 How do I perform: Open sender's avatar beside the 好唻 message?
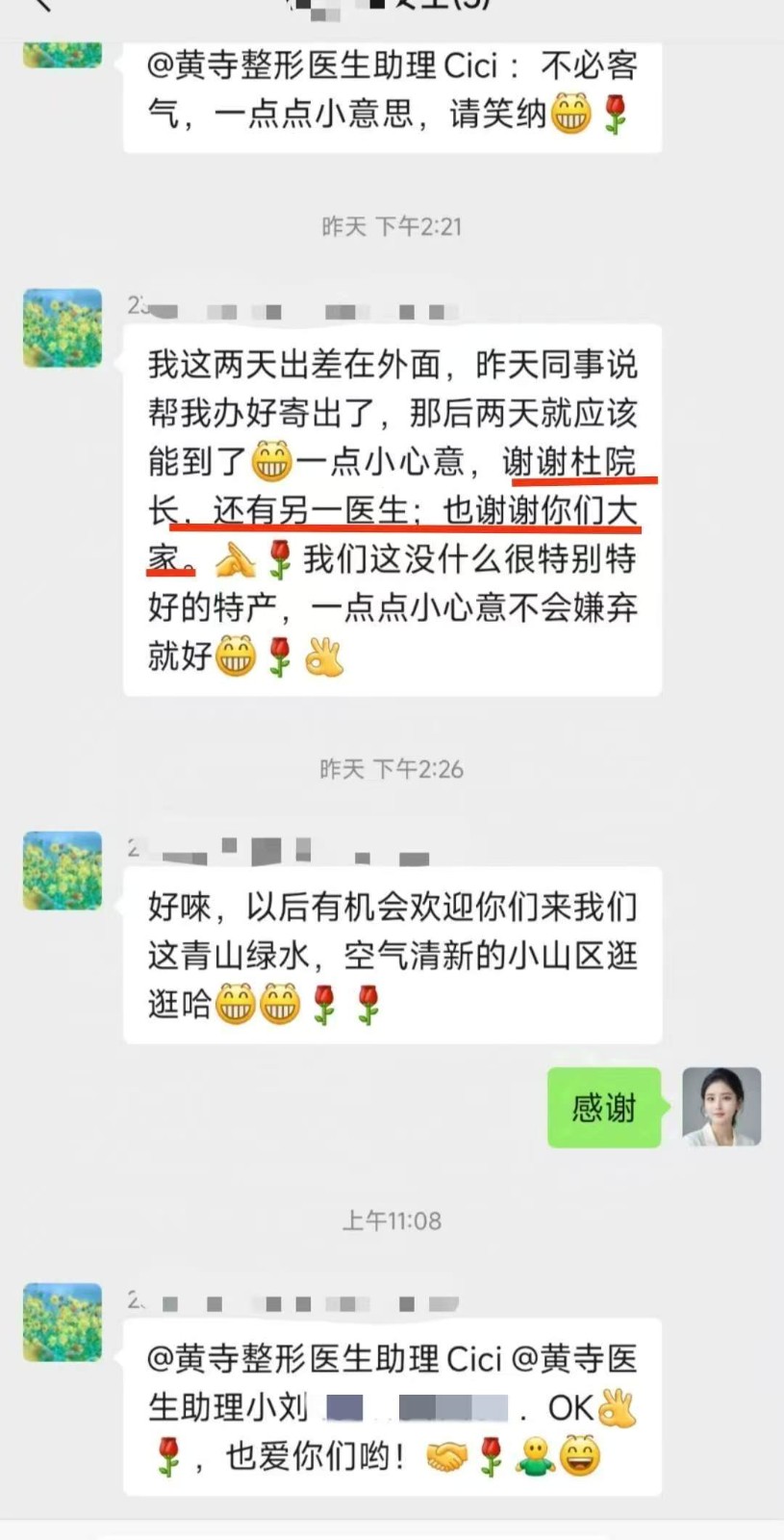[x=63, y=870]
